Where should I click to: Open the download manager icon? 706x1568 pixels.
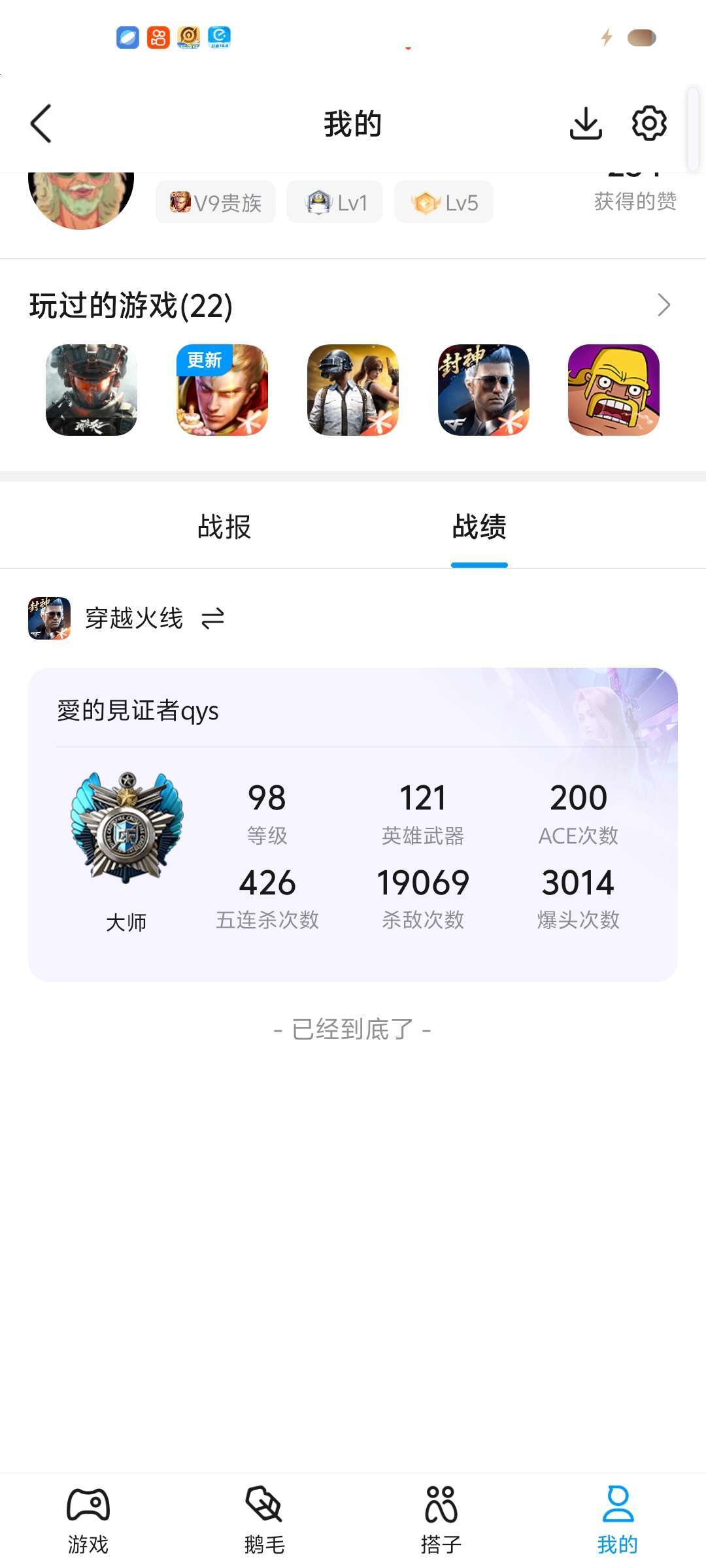click(x=585, y=123)
